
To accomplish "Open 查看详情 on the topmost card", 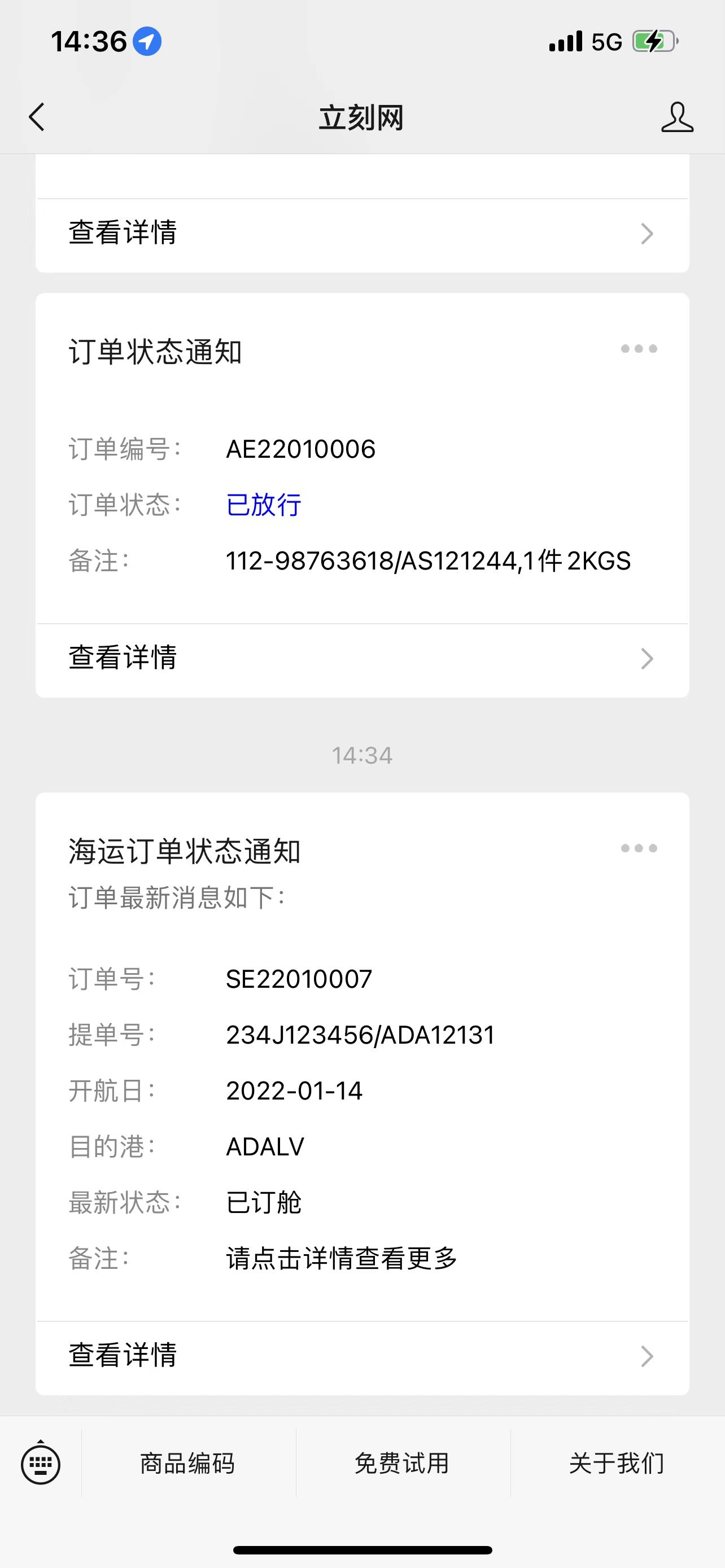I will pos(362,234).
